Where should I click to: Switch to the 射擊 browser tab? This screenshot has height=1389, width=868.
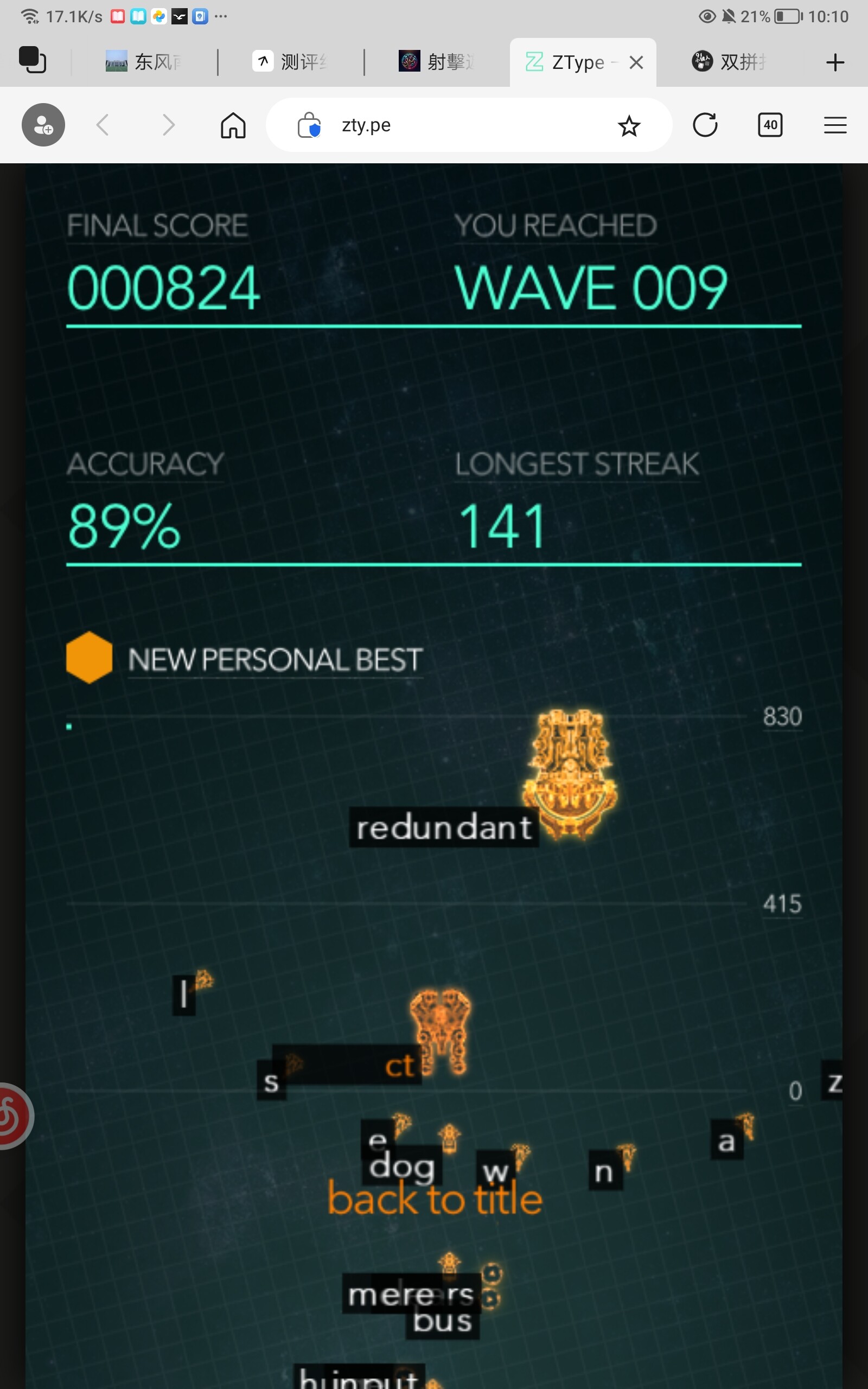[x=437, y=61]
